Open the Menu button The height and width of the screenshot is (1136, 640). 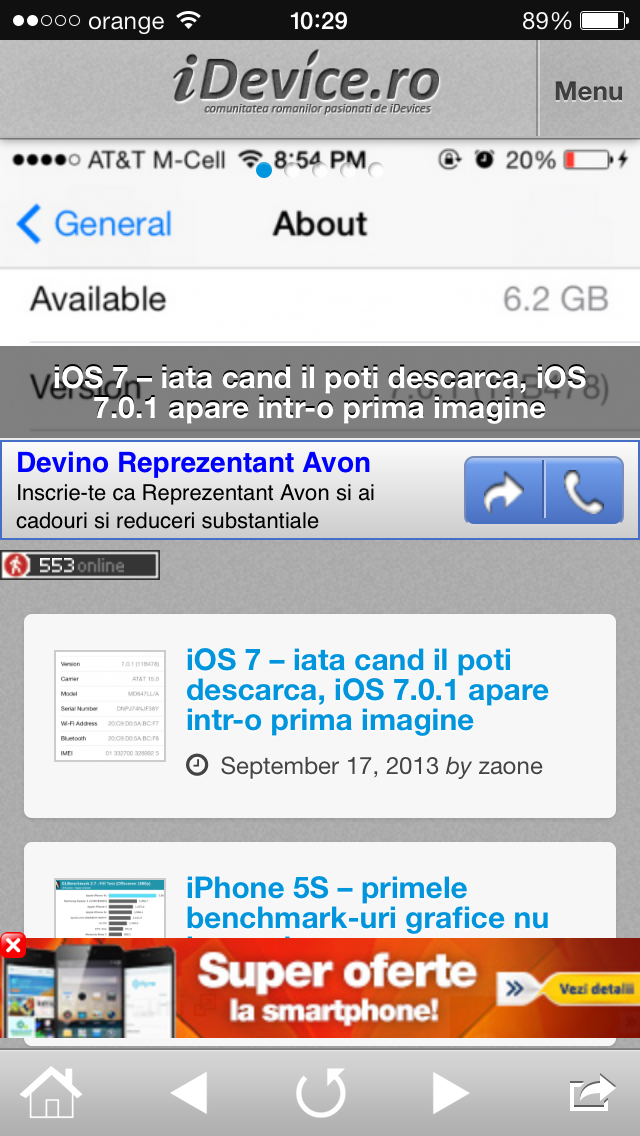click(589, 90)
